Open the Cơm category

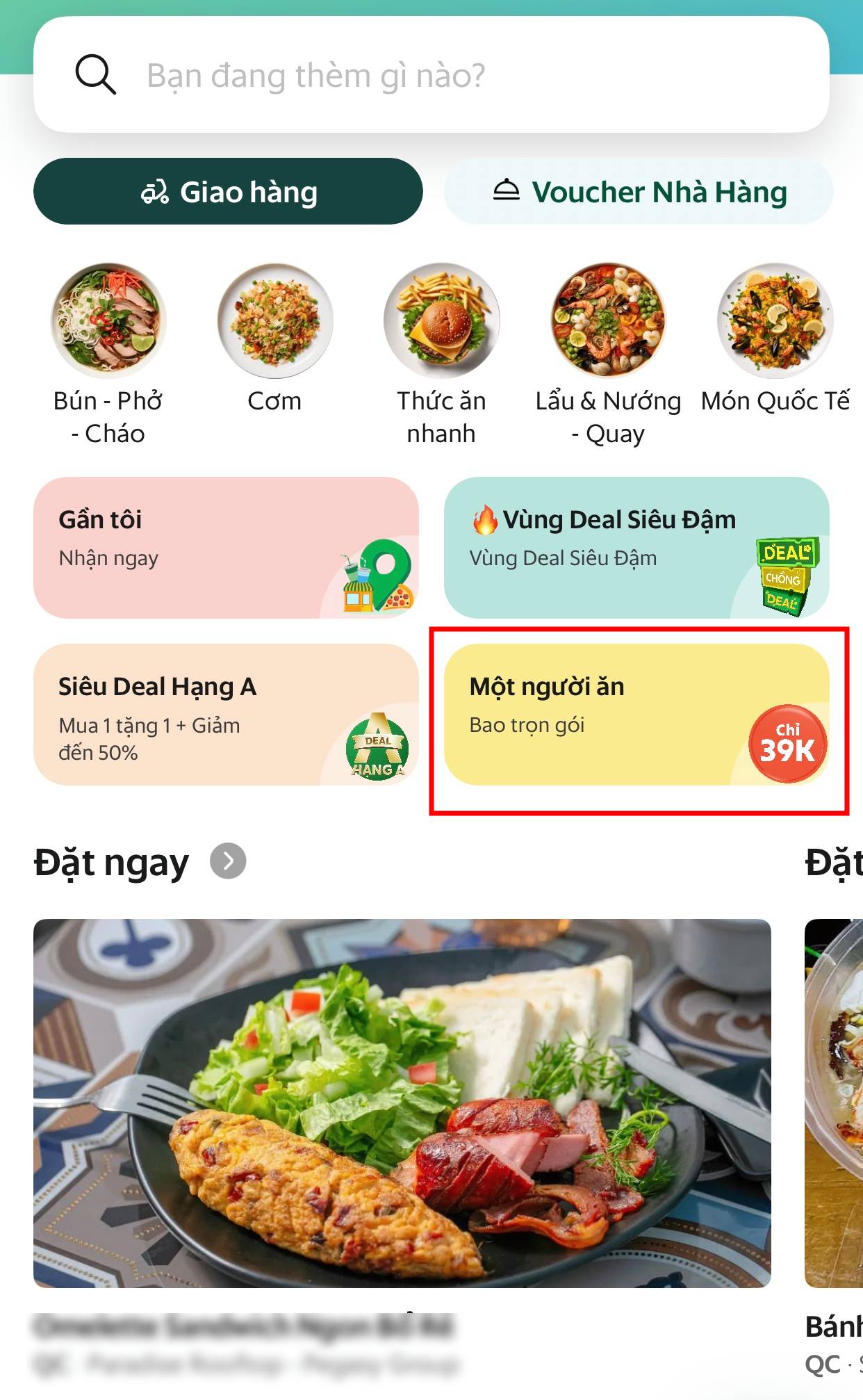(274, 339)
